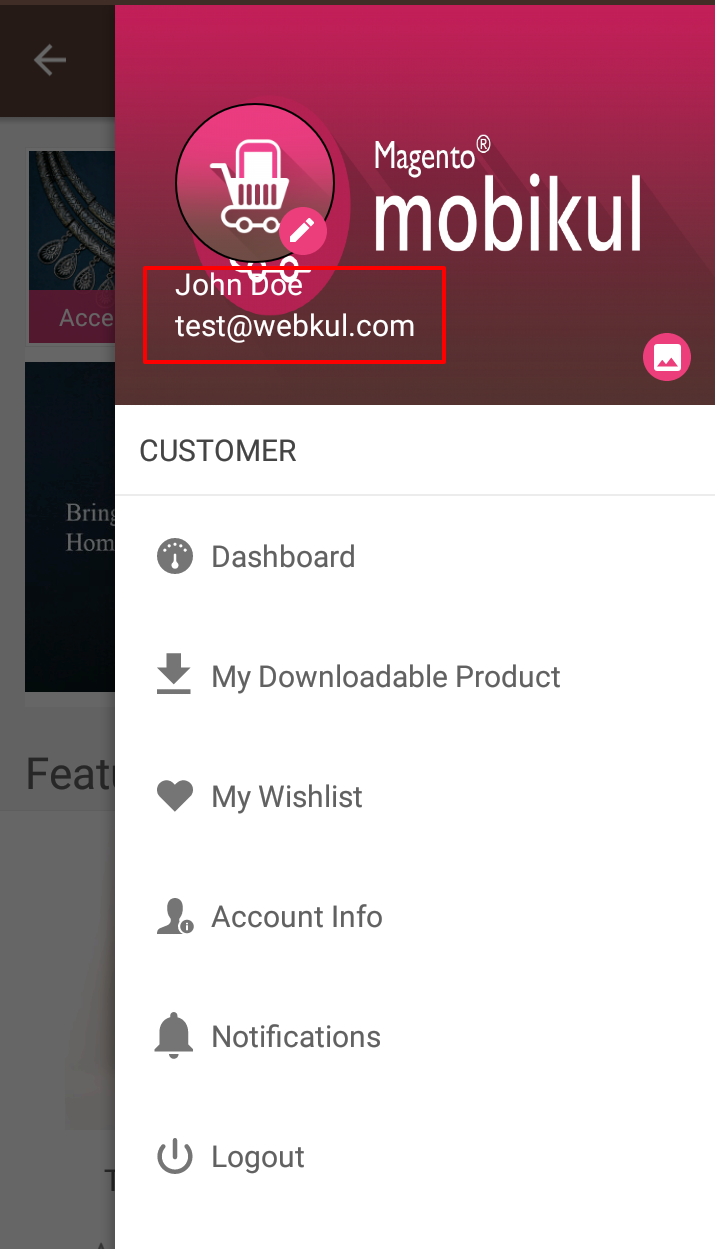Tap the back arrow behind the drawer
Screen dimensions: 715x1249
coord(50,60)
